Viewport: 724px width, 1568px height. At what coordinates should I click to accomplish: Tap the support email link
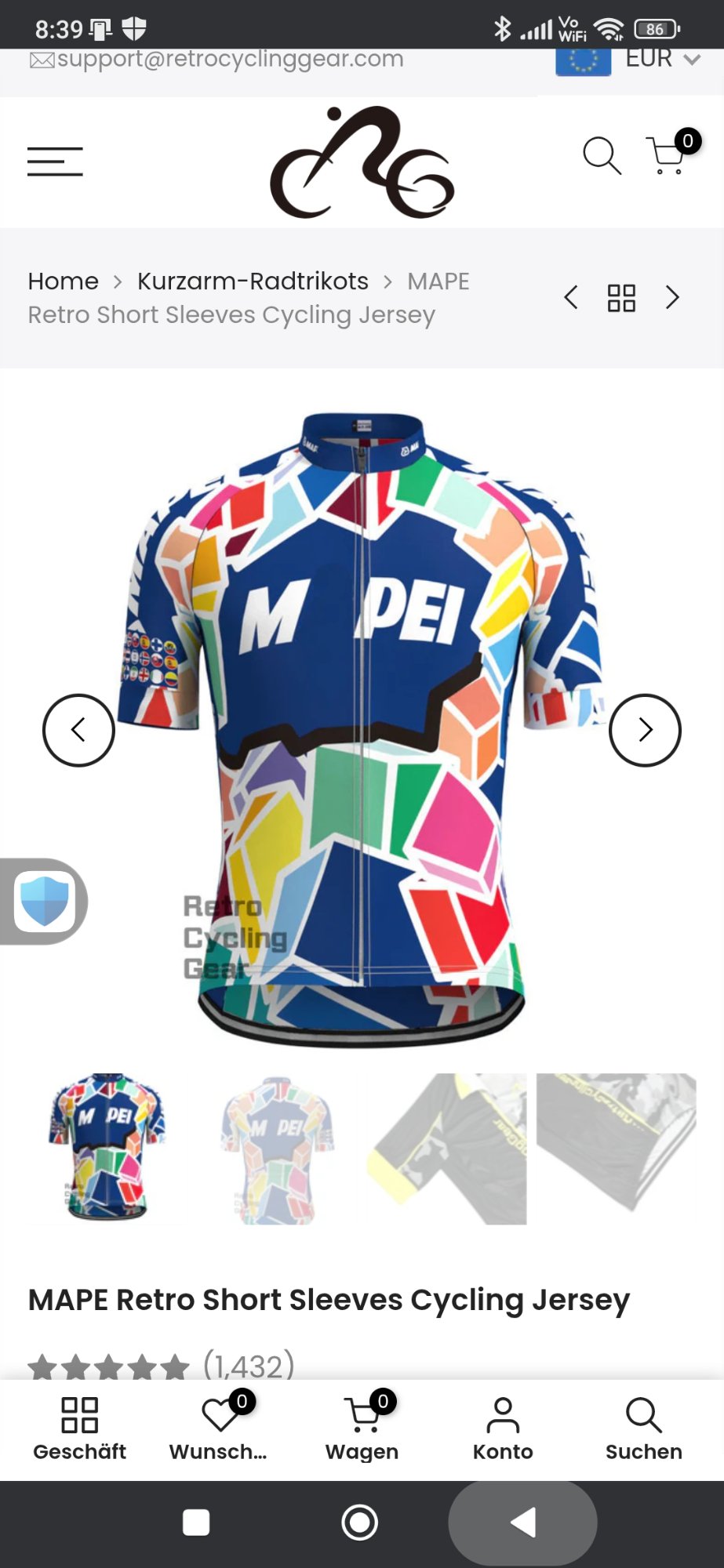click(x=229, y=60)
